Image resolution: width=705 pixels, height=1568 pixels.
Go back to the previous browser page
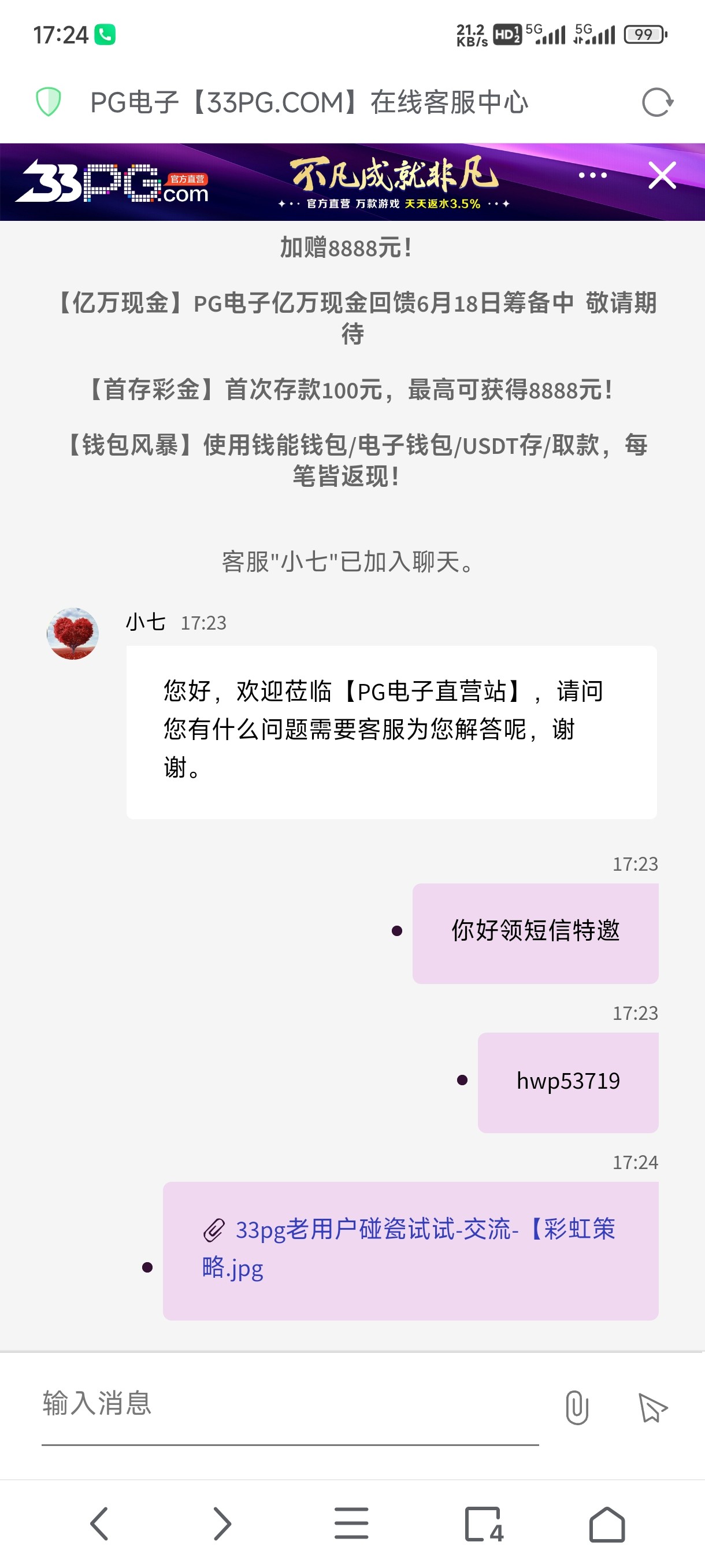tap(99, 1524)
